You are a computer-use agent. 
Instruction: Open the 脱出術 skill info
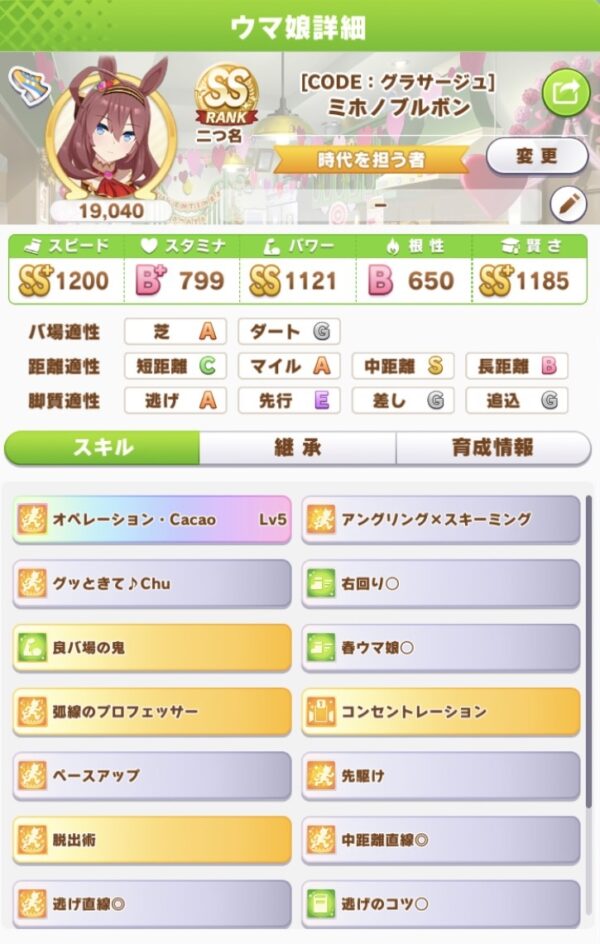[152, 840]
